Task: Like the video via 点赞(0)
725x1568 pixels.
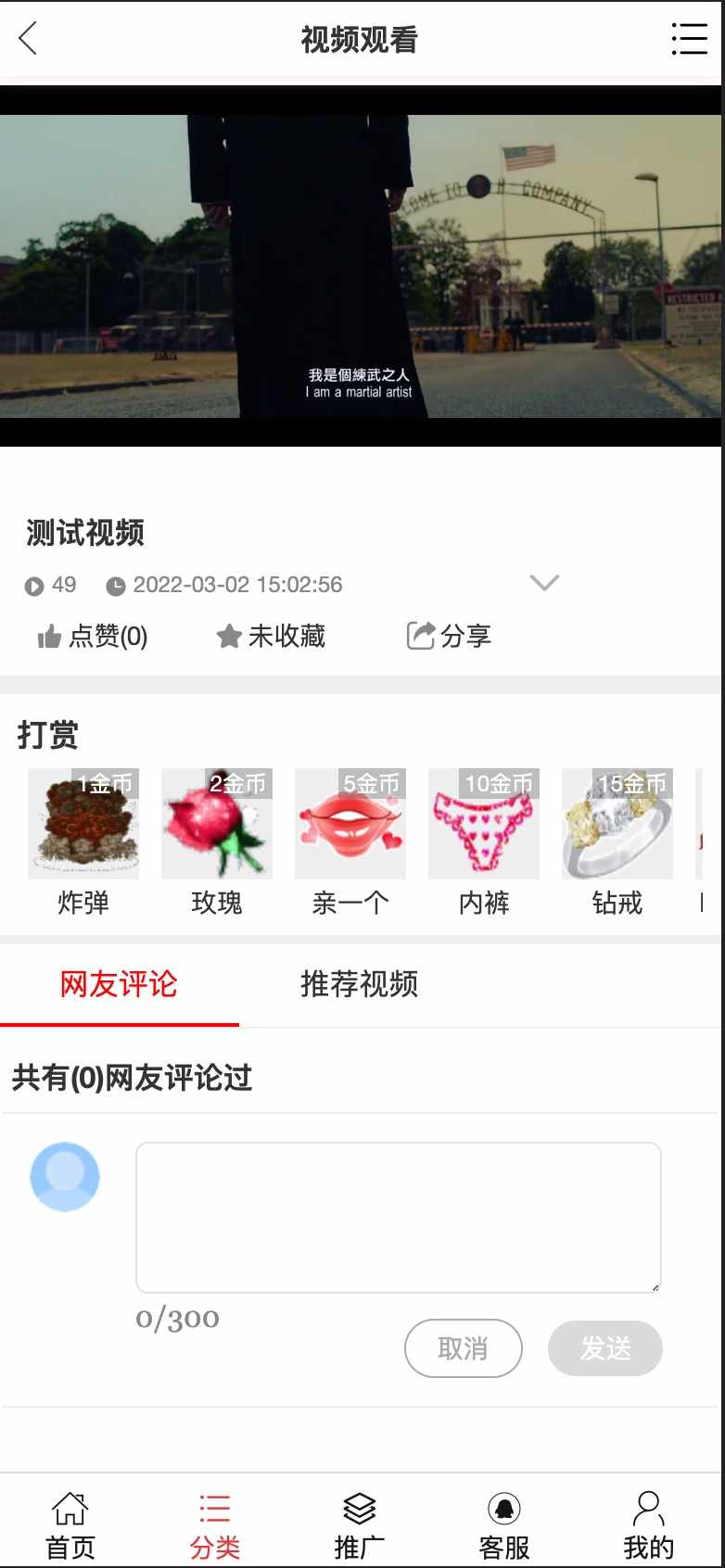Action: point(92,636)
